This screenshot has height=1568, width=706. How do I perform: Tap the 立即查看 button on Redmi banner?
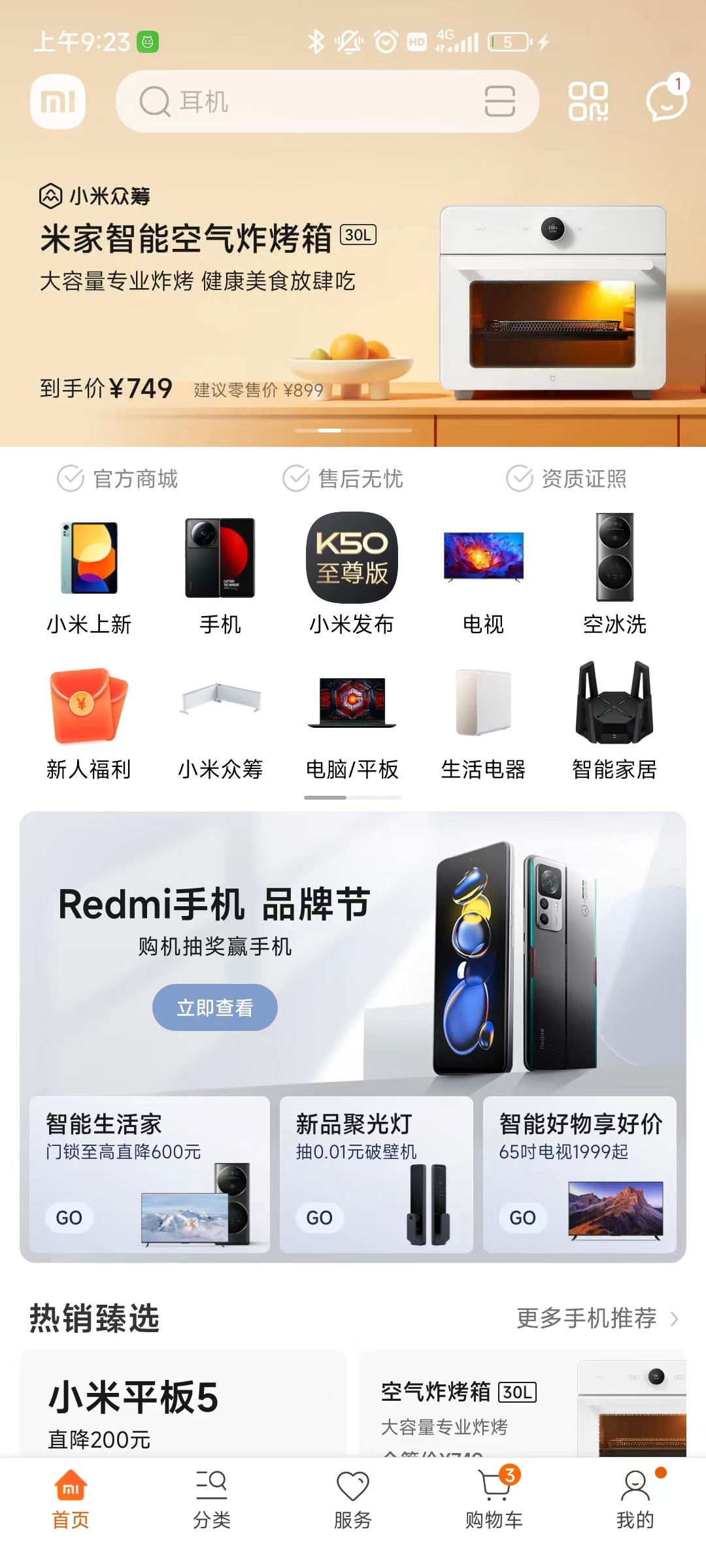(215, 1007)
